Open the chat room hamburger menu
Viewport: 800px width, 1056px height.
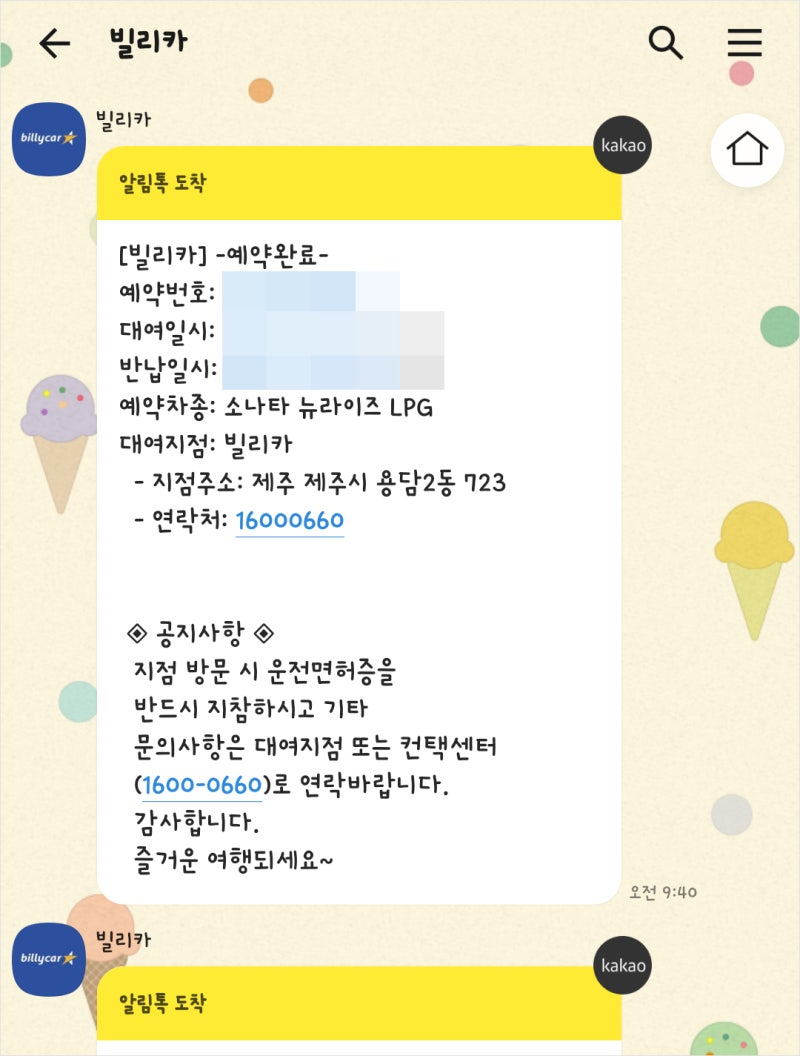[744, 43]
